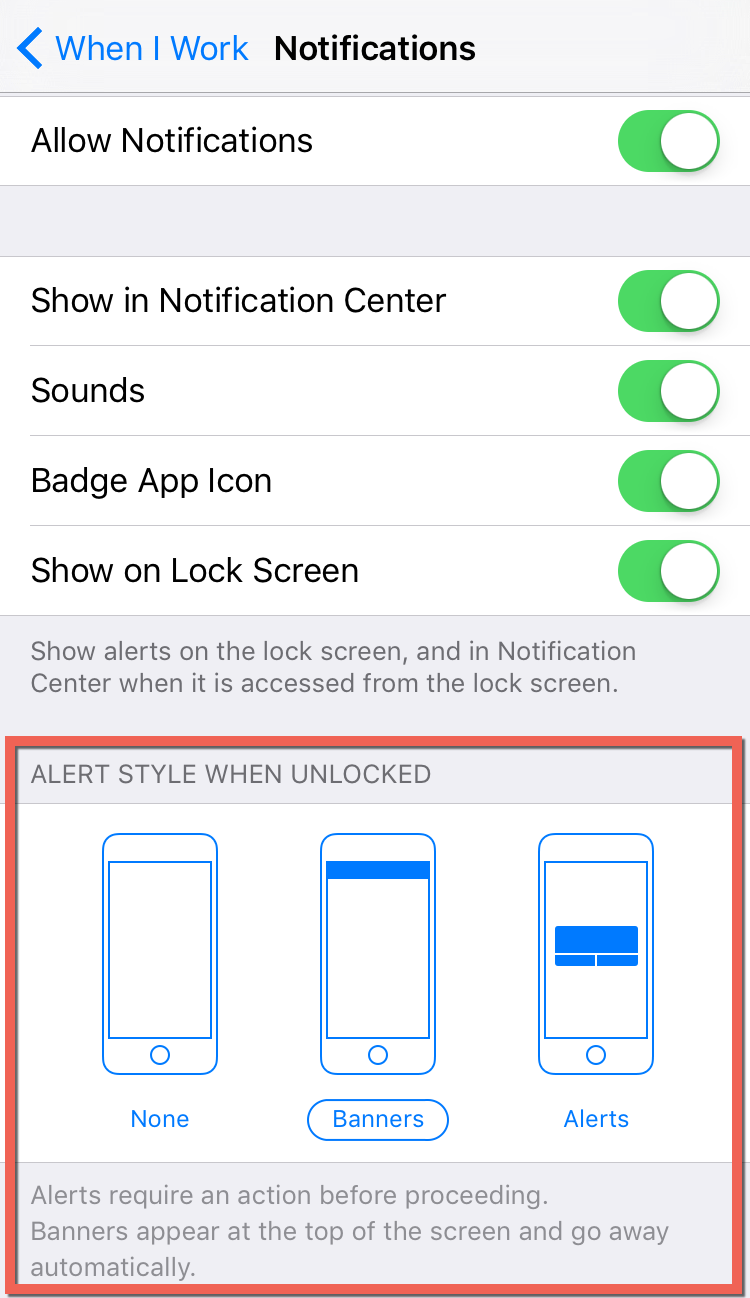Tap the alert box on the Alerts phone graphic
Image resolution: width=750 pixels, height=1298 pixels.
click(596, 938)
